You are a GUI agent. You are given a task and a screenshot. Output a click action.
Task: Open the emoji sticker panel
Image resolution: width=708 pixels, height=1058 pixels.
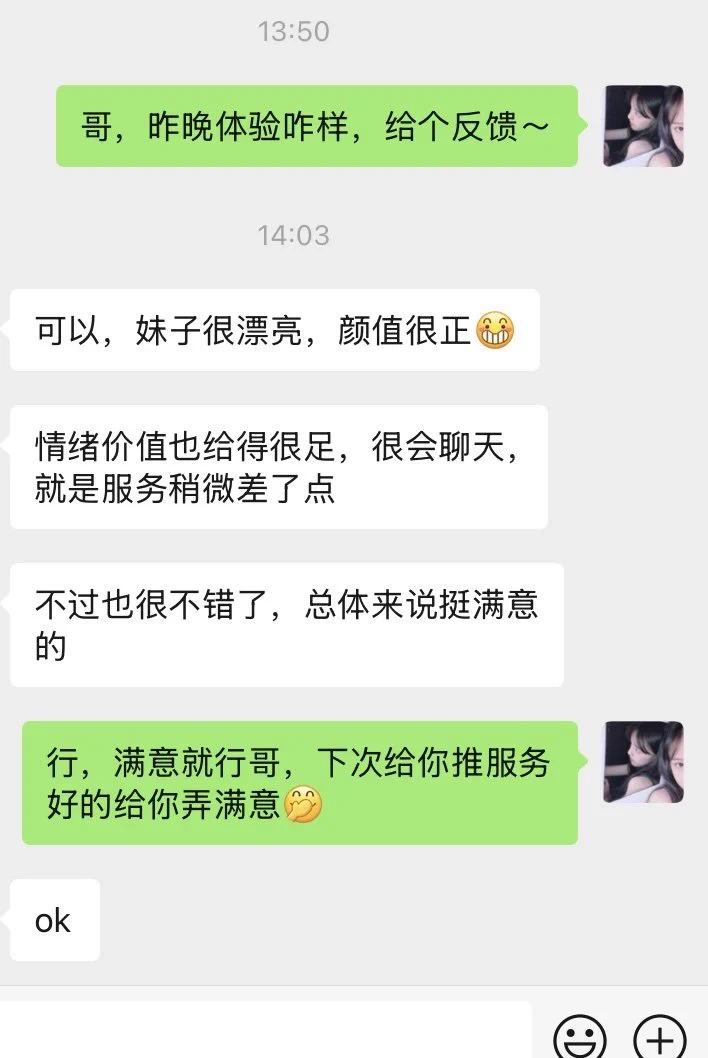tap(580, 1036)
